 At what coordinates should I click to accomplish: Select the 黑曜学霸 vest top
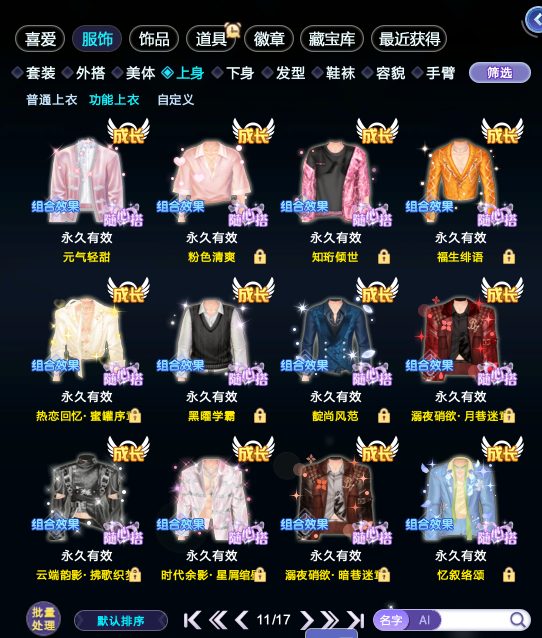(211, 340)
